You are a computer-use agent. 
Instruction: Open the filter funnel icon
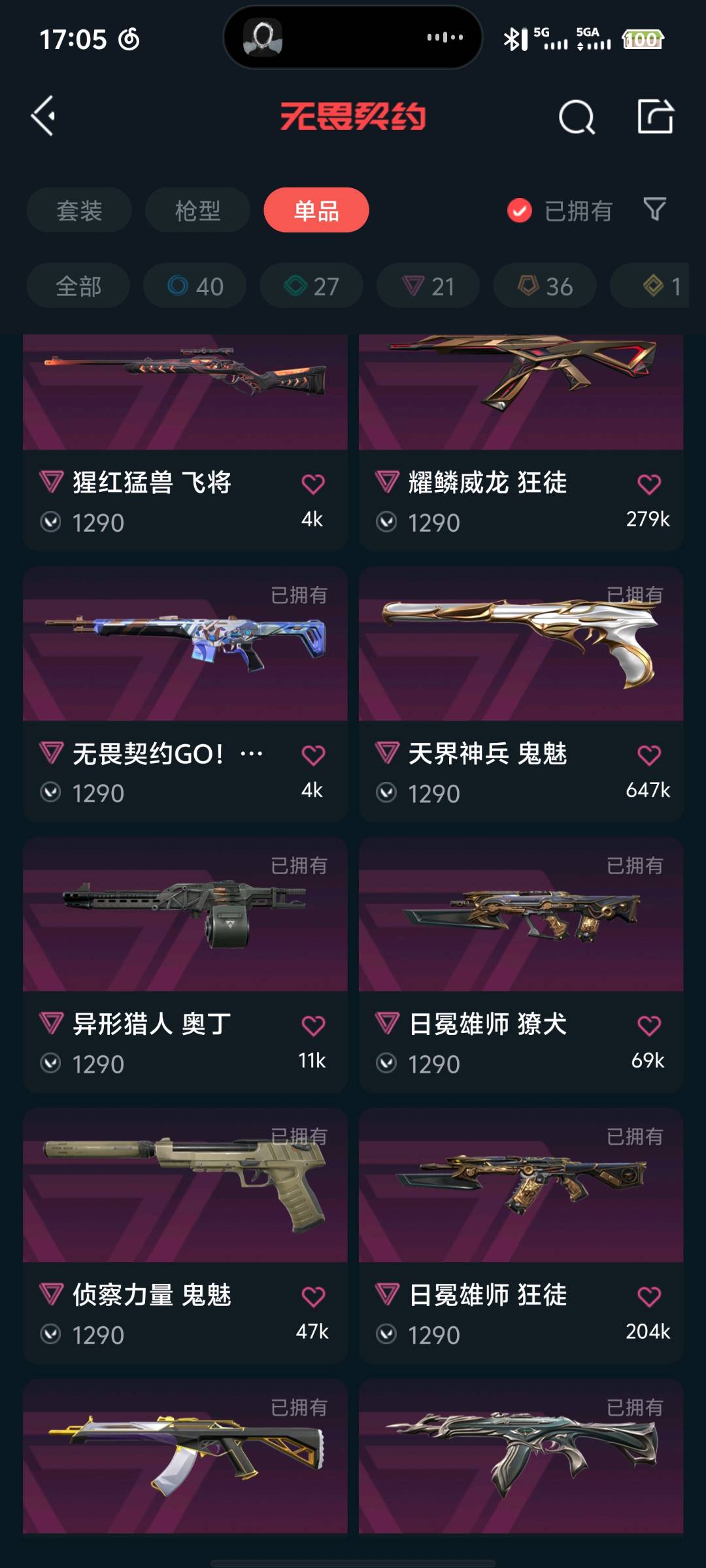(654, 210)
